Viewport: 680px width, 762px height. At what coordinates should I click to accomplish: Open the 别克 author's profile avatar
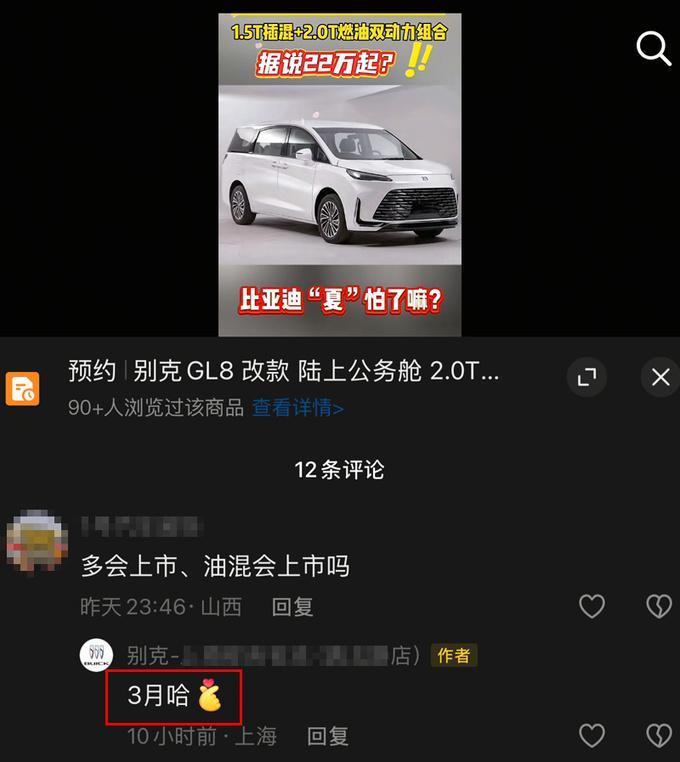point(96,655)
